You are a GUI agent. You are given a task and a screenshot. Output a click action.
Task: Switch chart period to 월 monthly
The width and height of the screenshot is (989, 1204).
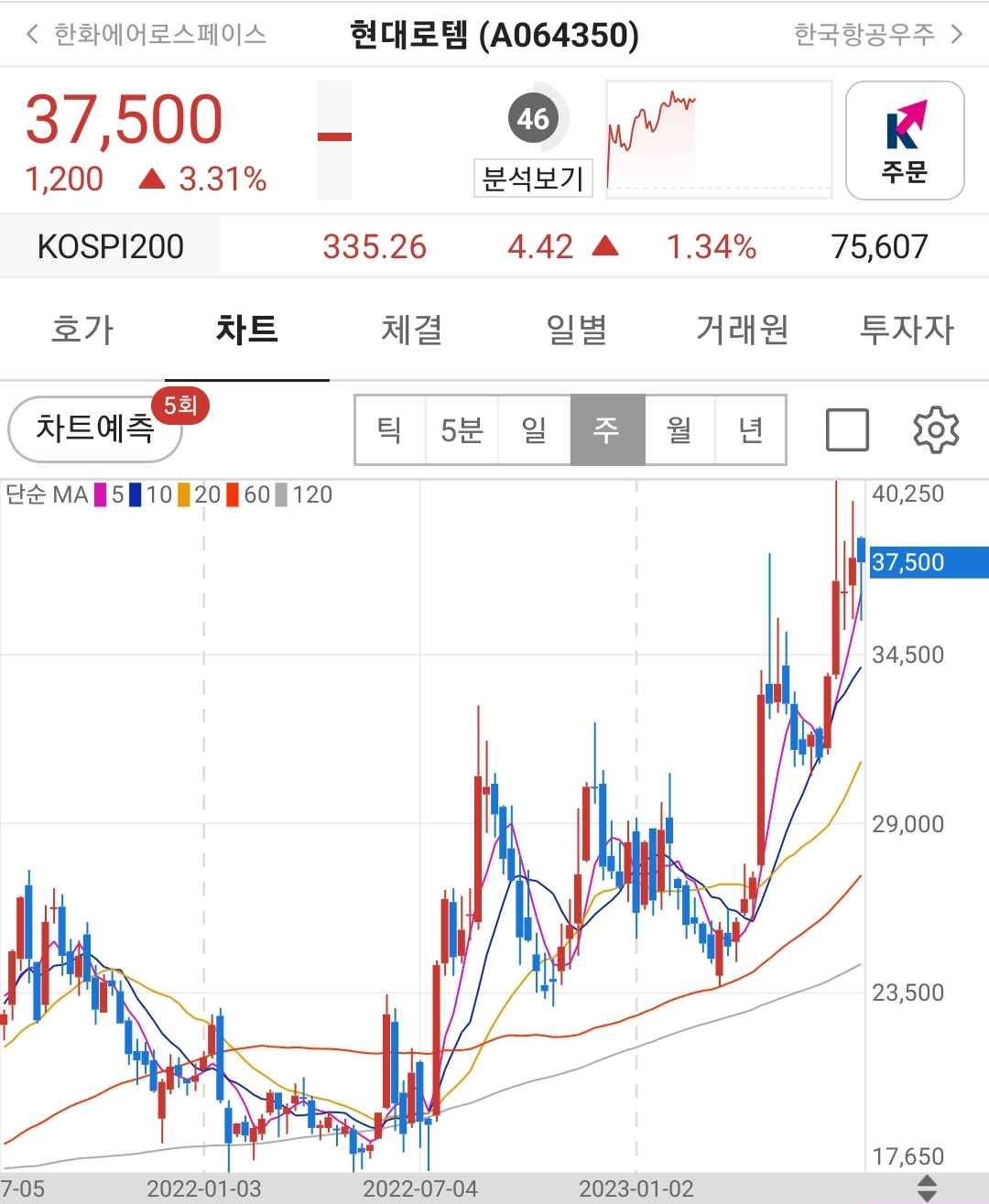pos(679,429)
